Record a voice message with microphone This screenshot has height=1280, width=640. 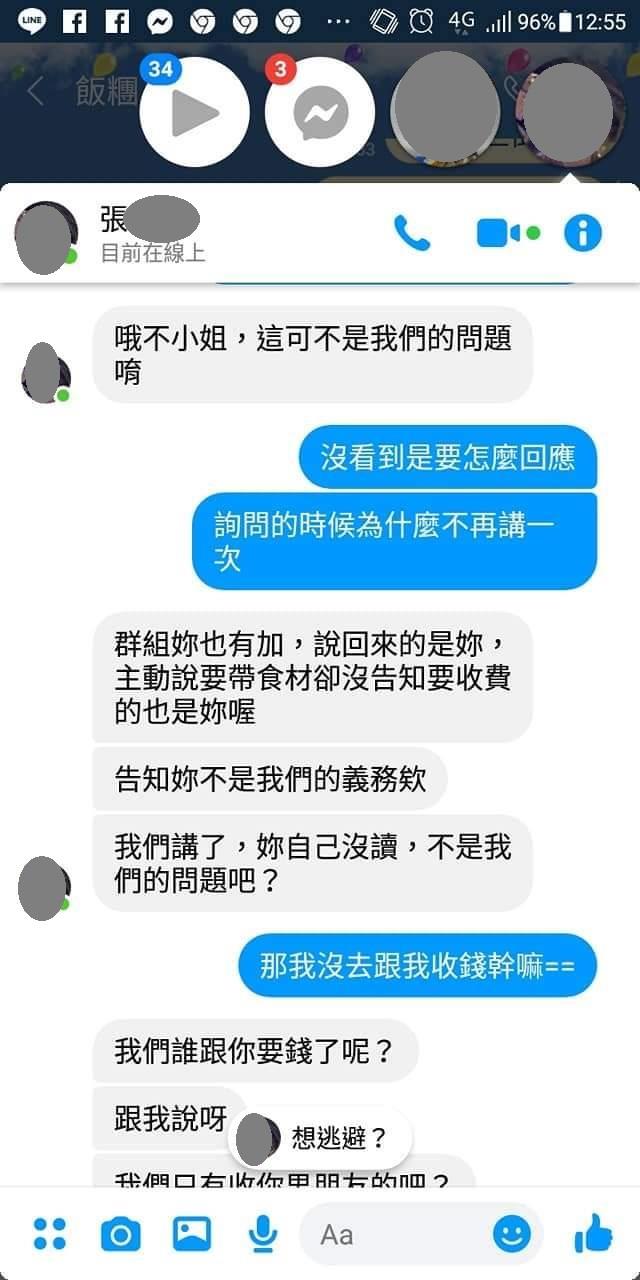click(262, 1234)
